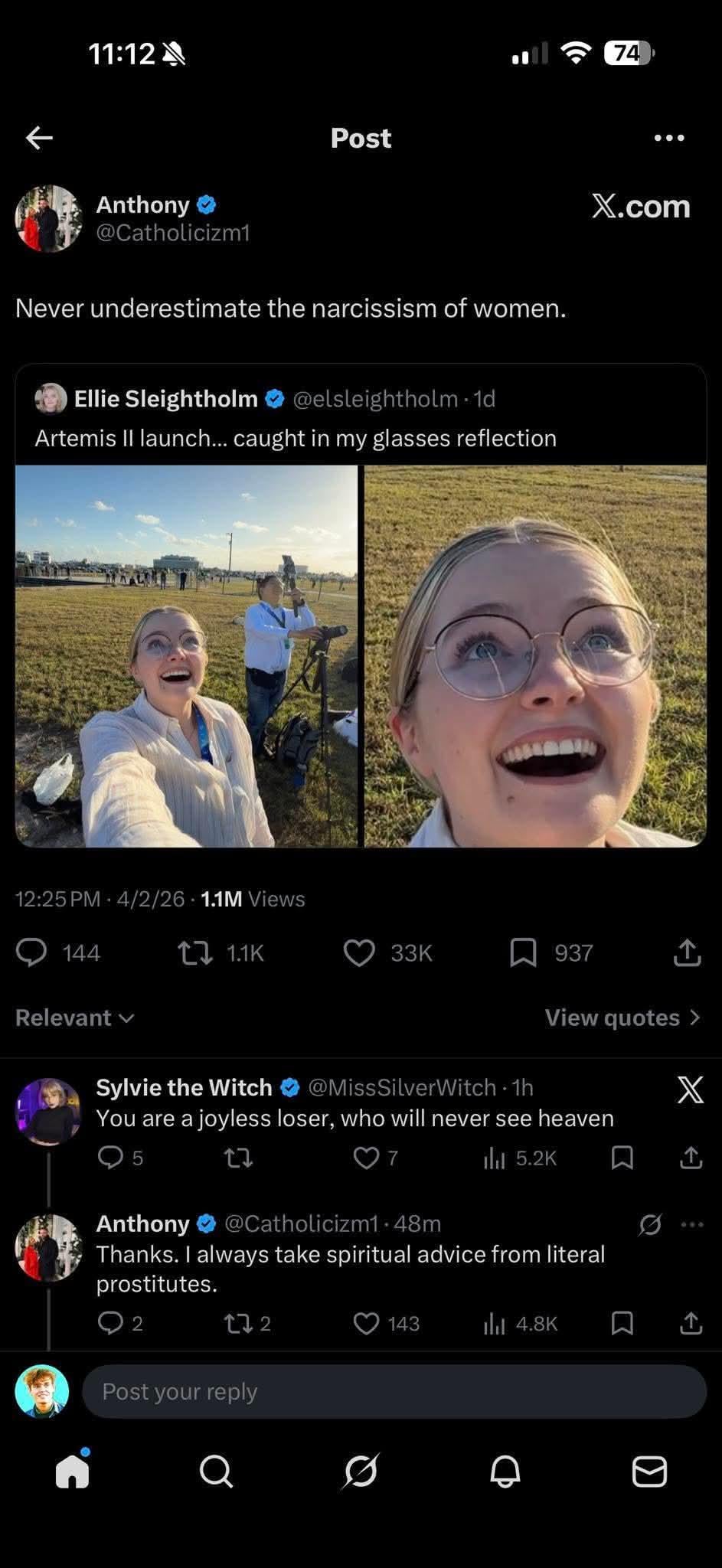Screen dimensions: 722x1568
Task: Like Anthony's main post
Action: pos(359,952)
